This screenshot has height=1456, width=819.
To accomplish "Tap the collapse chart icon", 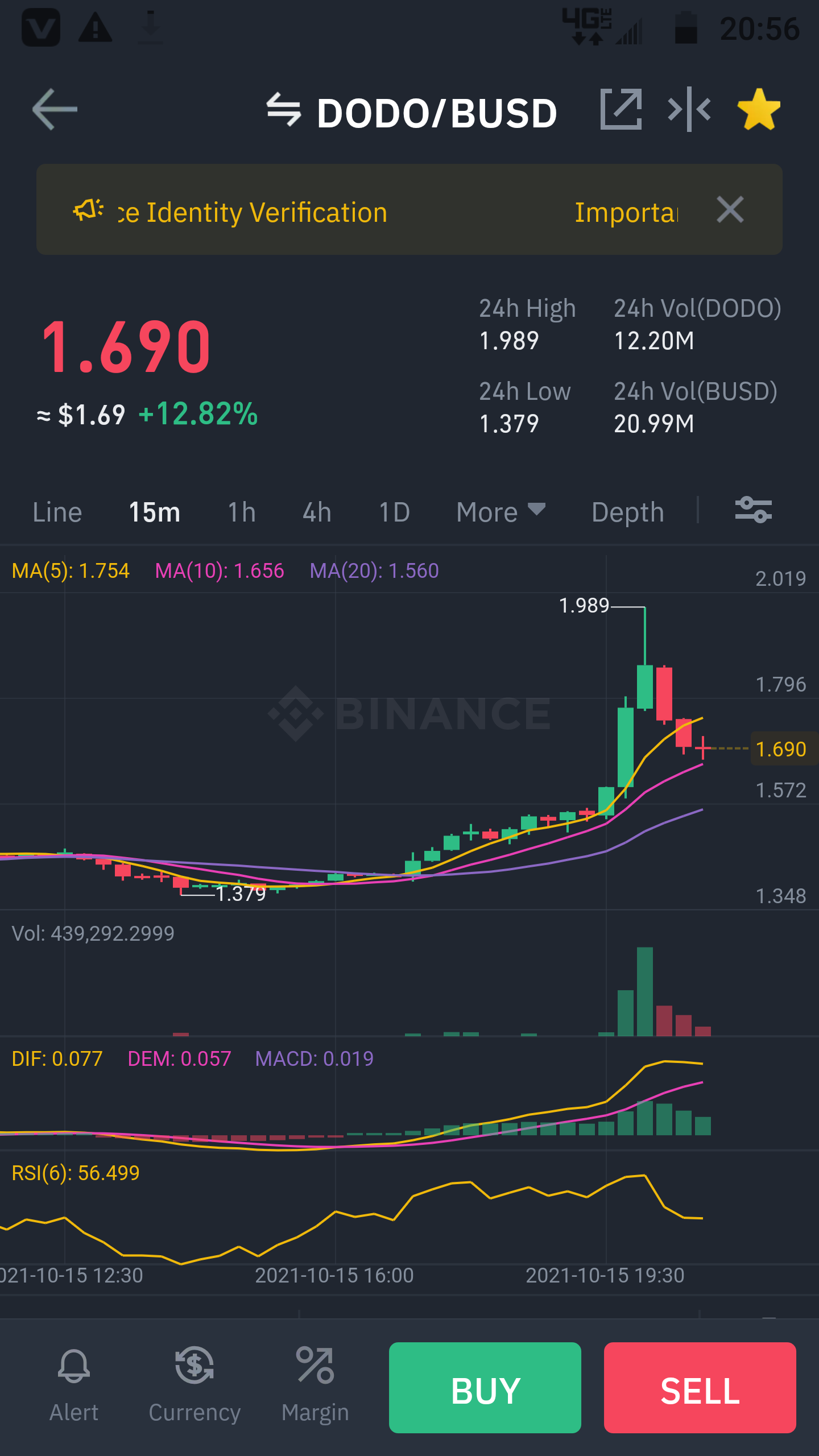I will 689,109.
